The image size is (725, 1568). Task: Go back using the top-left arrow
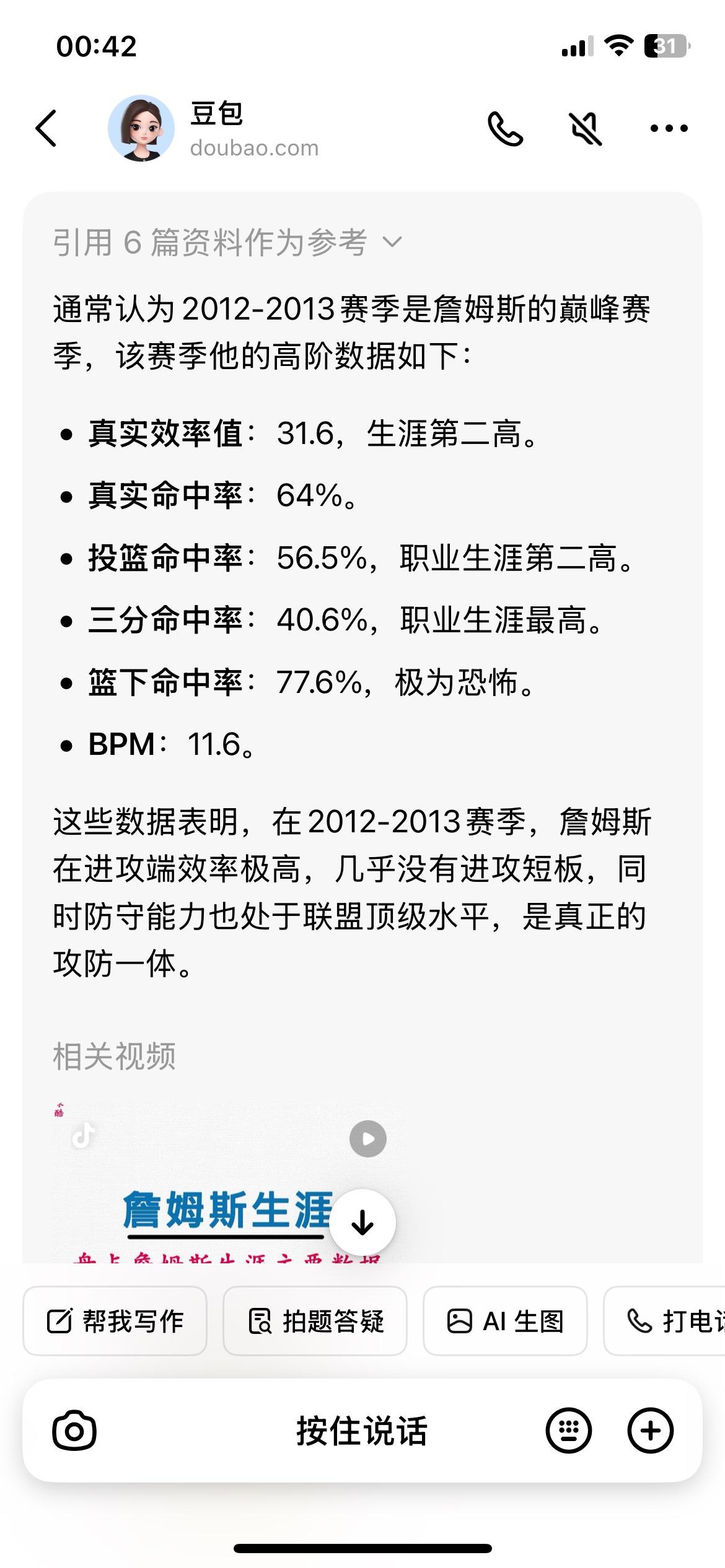coord(46,129)
